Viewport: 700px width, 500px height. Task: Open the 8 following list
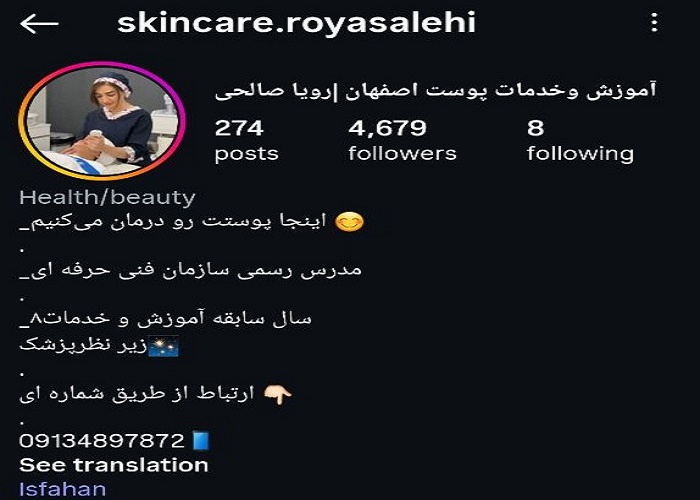(x=580, y=140)
